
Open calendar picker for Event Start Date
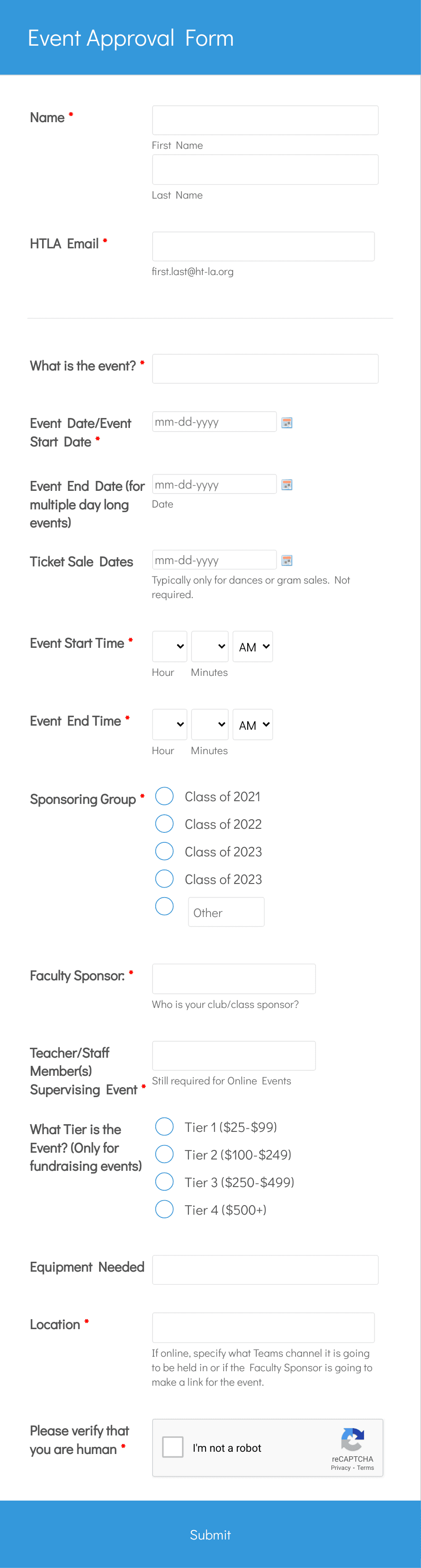tap(287, 423)
